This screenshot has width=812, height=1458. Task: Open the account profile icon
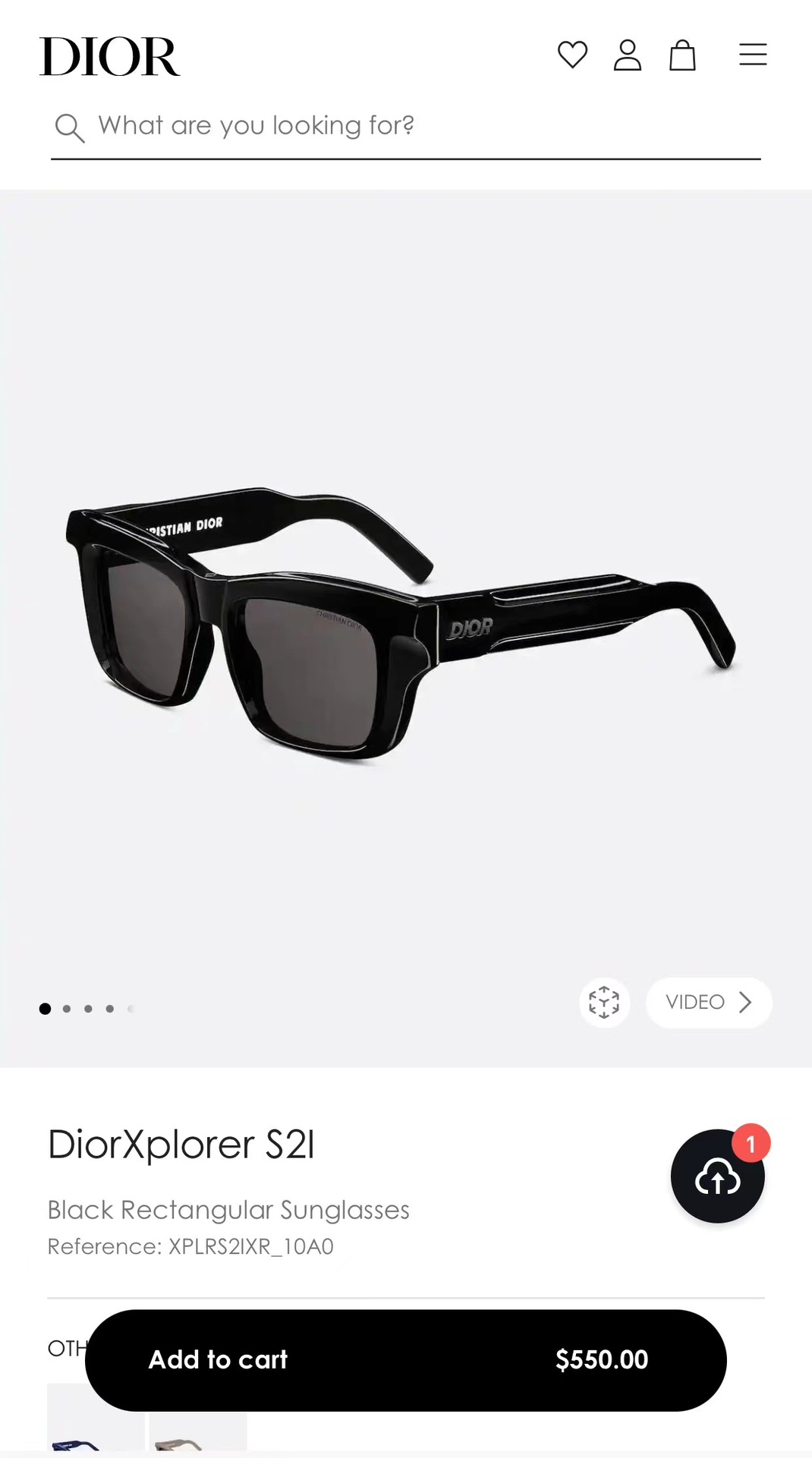click(x=628, y=55)
